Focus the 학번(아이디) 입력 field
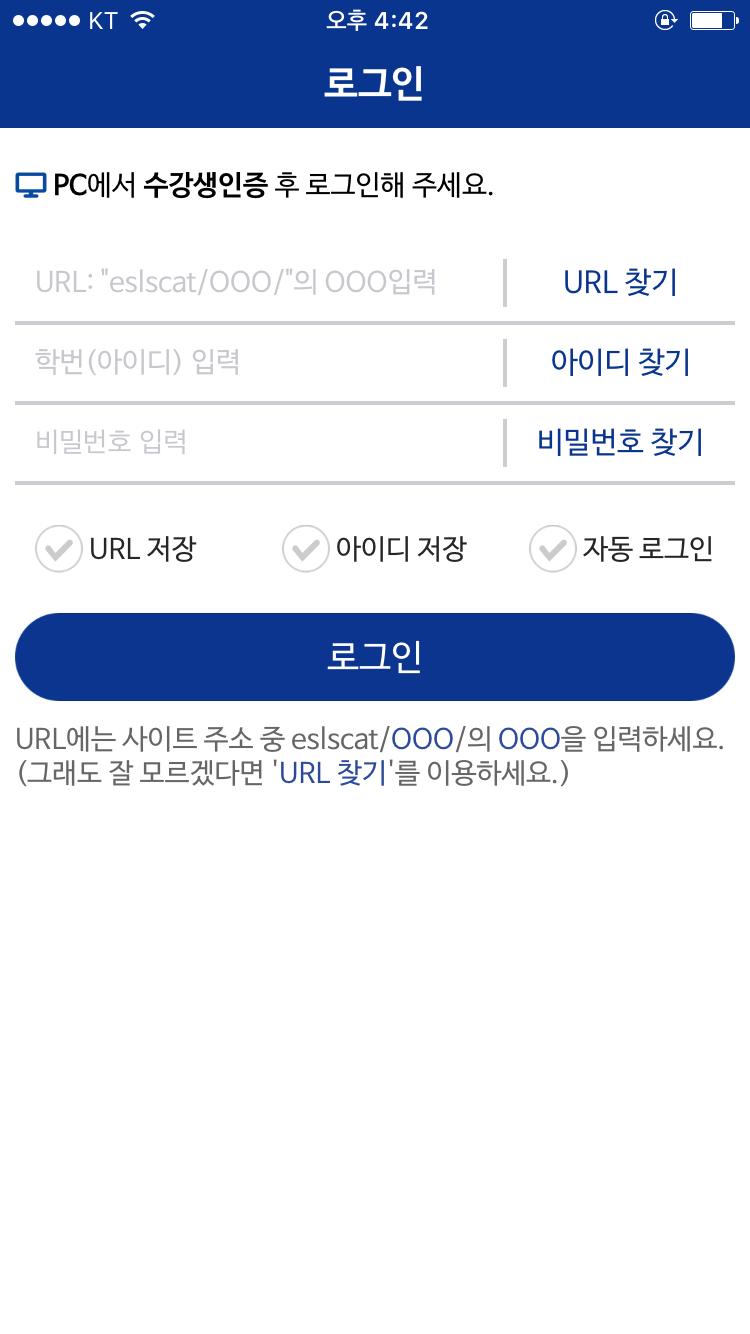750x1334 pixels. click(x=260, y=362)
